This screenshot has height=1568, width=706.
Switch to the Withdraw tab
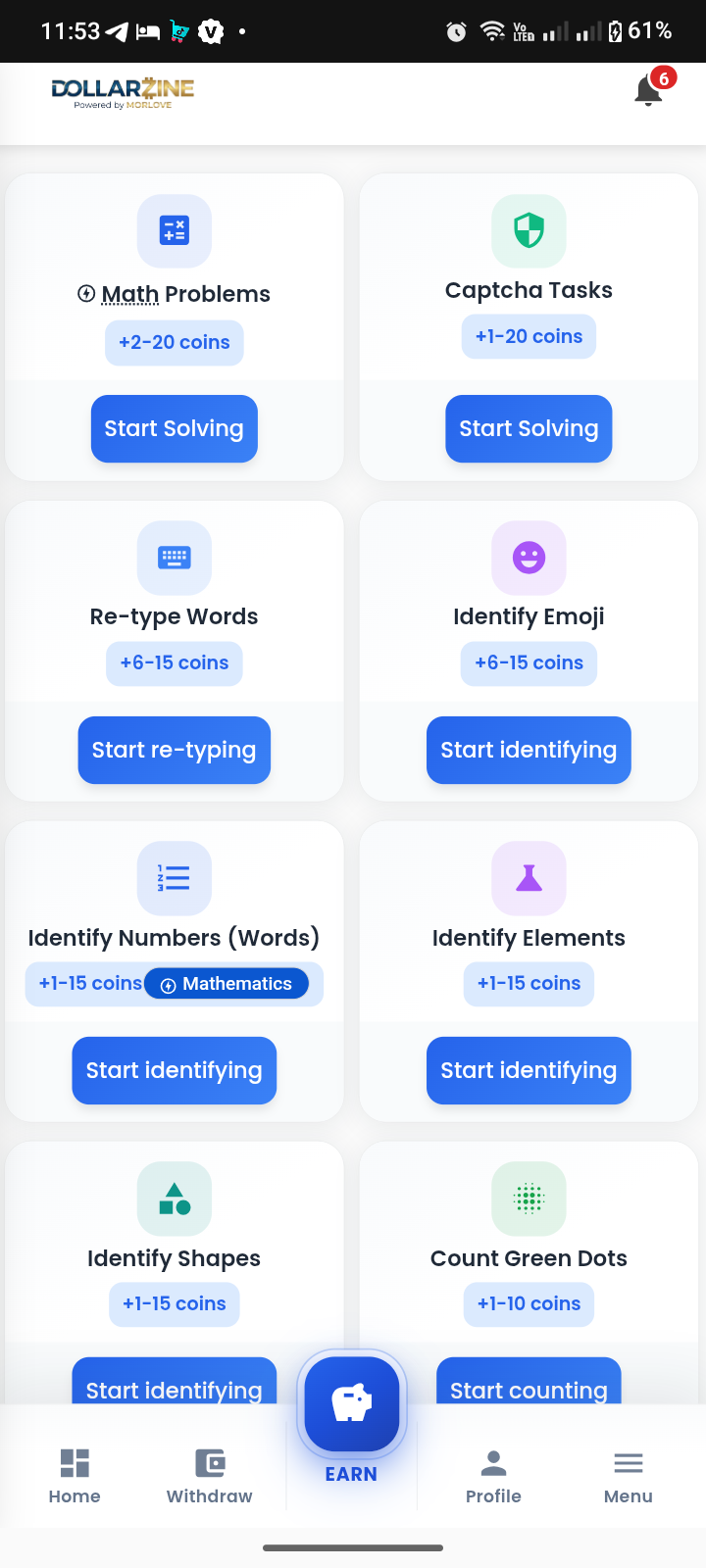coord(209,1475)
